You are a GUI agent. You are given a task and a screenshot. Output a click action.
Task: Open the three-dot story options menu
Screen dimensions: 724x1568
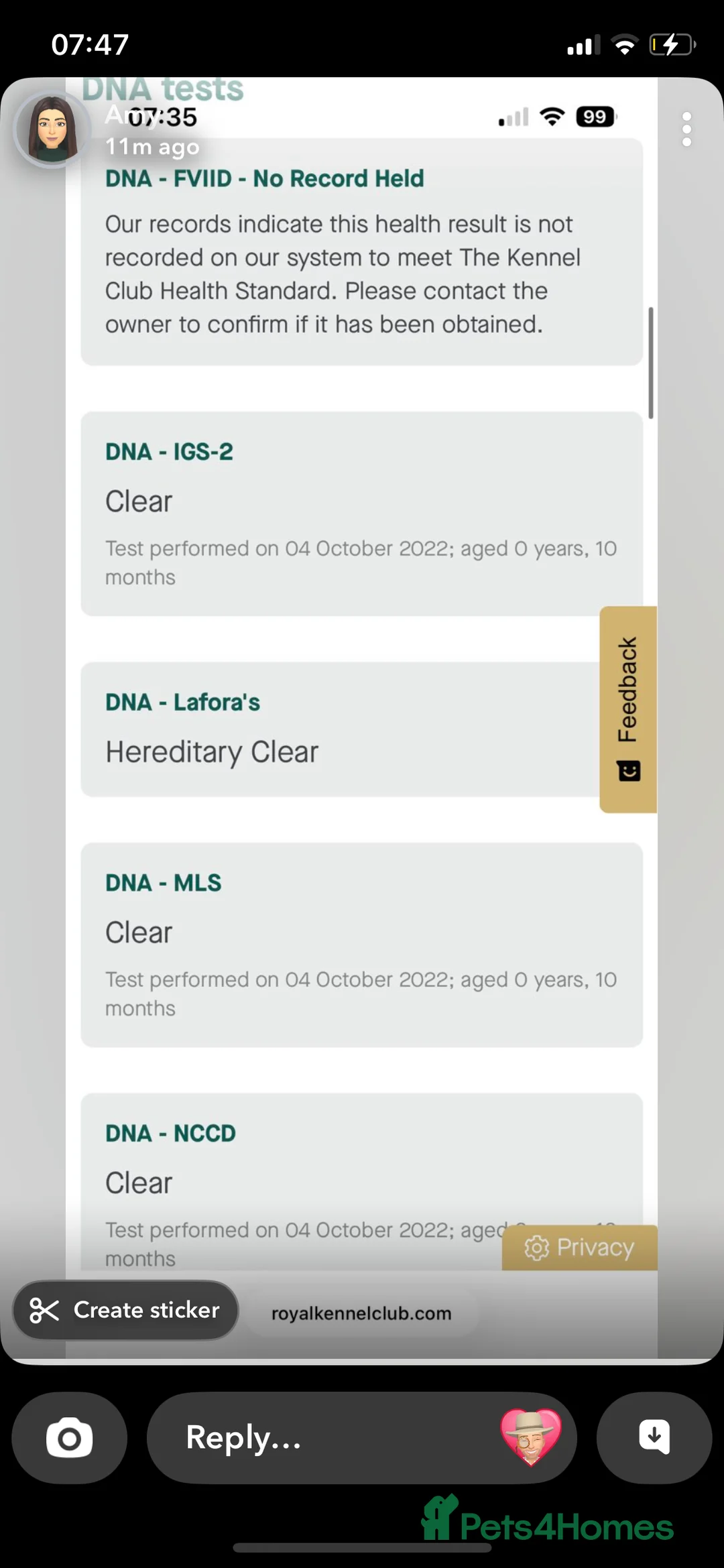click(x=686, y=129)
